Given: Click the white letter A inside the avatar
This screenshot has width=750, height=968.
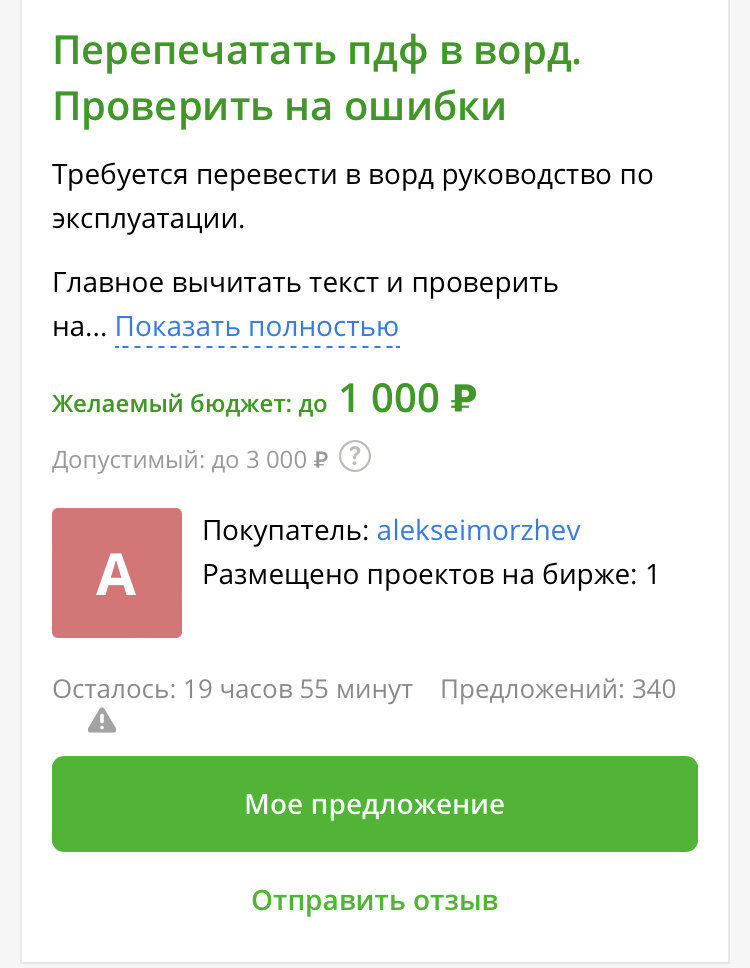Looking at the screenshot, I should 117,573.
